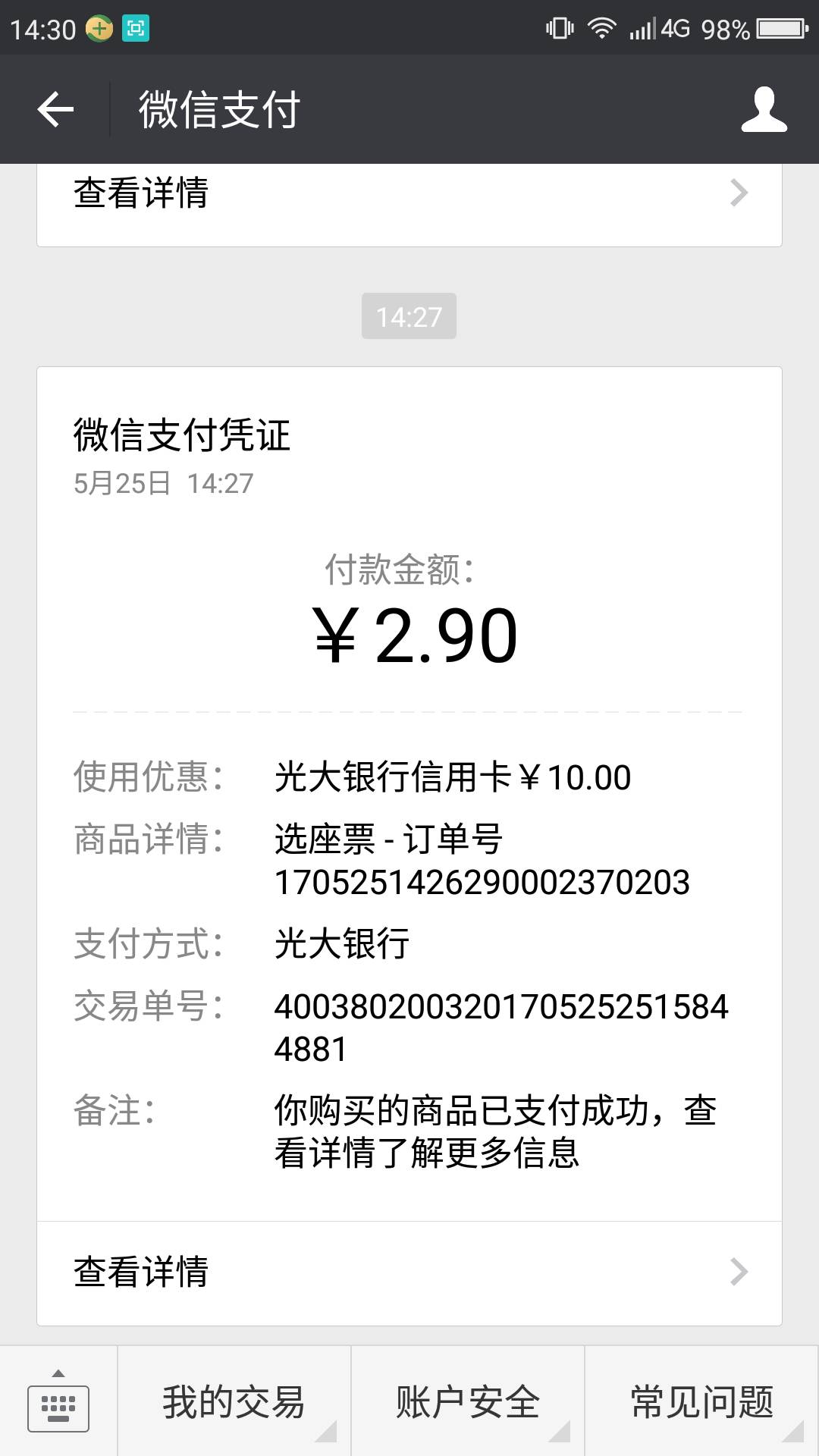Viewport: 819px width, 1456px height.
Task: Open the profile icon in header
Action: coord(764,110)
